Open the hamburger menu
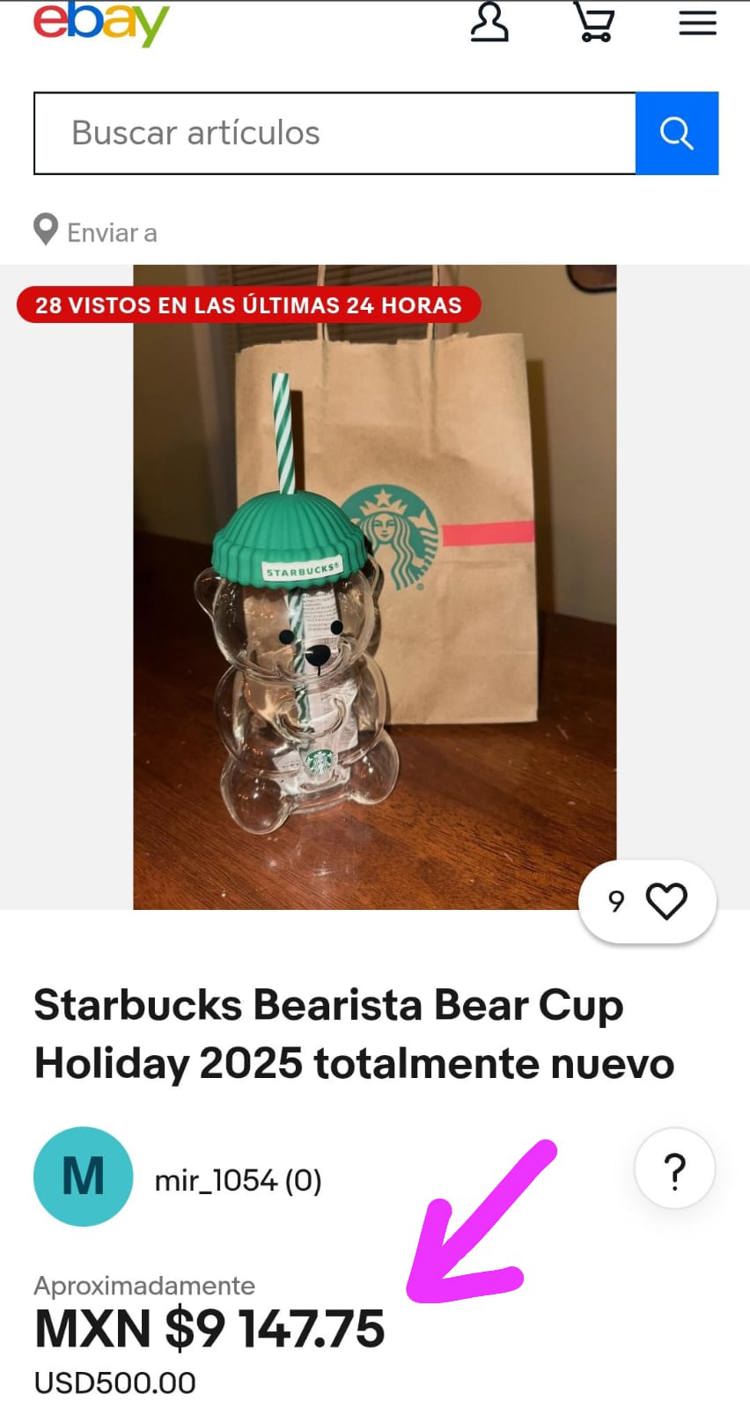Viewport: 750px width, 1408px height. pyautogui.click(x=697, y=23)
